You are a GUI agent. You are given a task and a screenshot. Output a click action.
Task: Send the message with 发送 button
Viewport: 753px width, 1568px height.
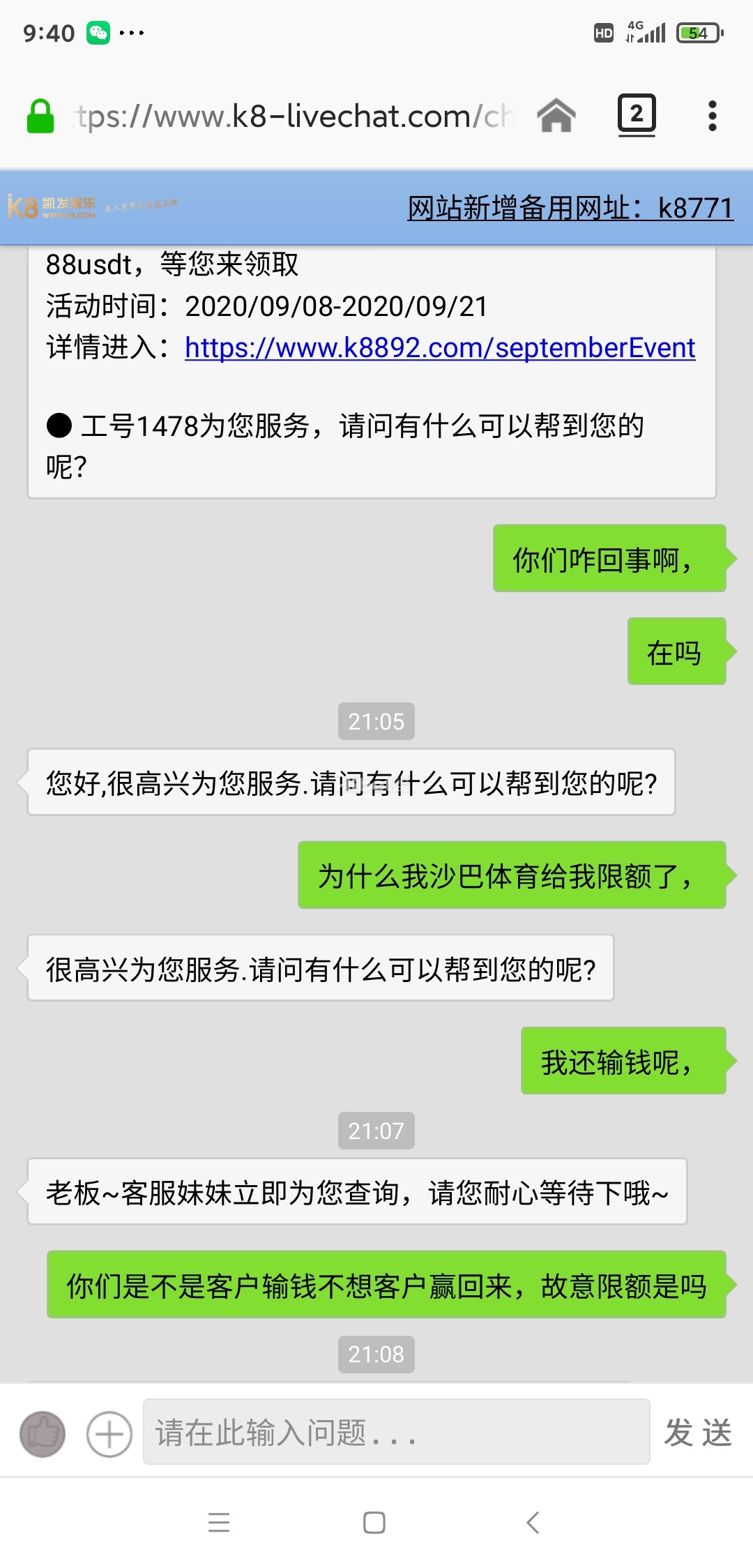[698, 1433]
